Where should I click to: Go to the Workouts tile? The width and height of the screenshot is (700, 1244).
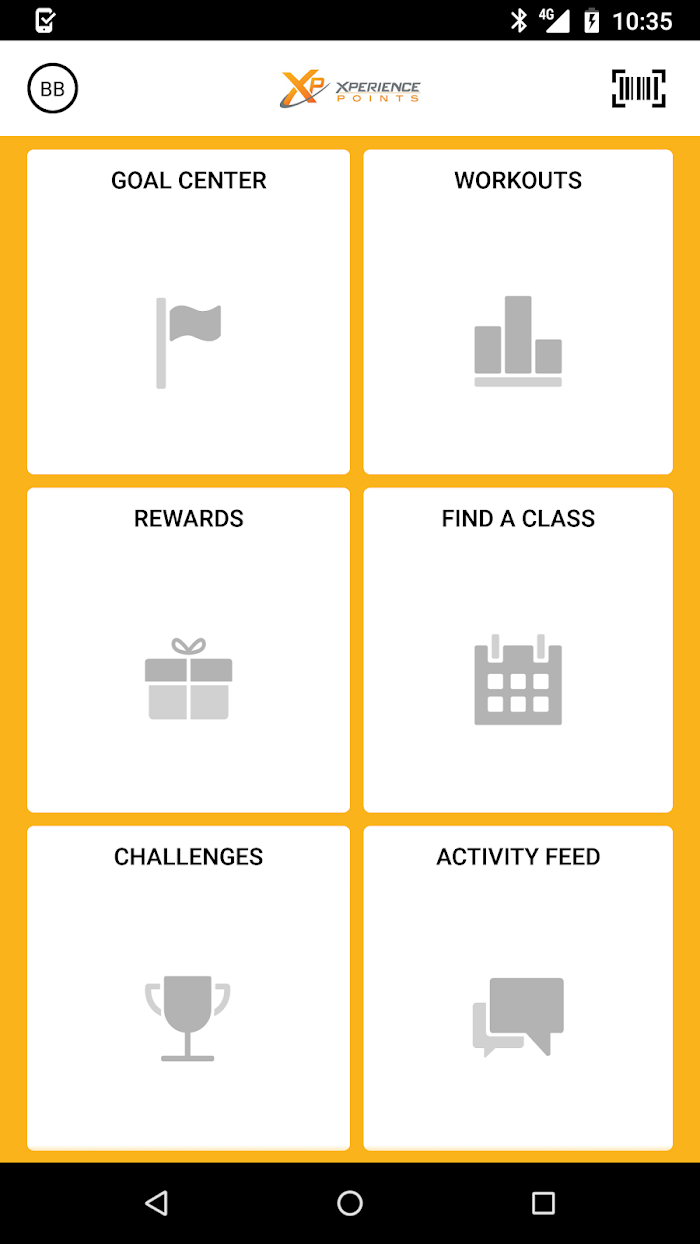click(x=518, y=312)
